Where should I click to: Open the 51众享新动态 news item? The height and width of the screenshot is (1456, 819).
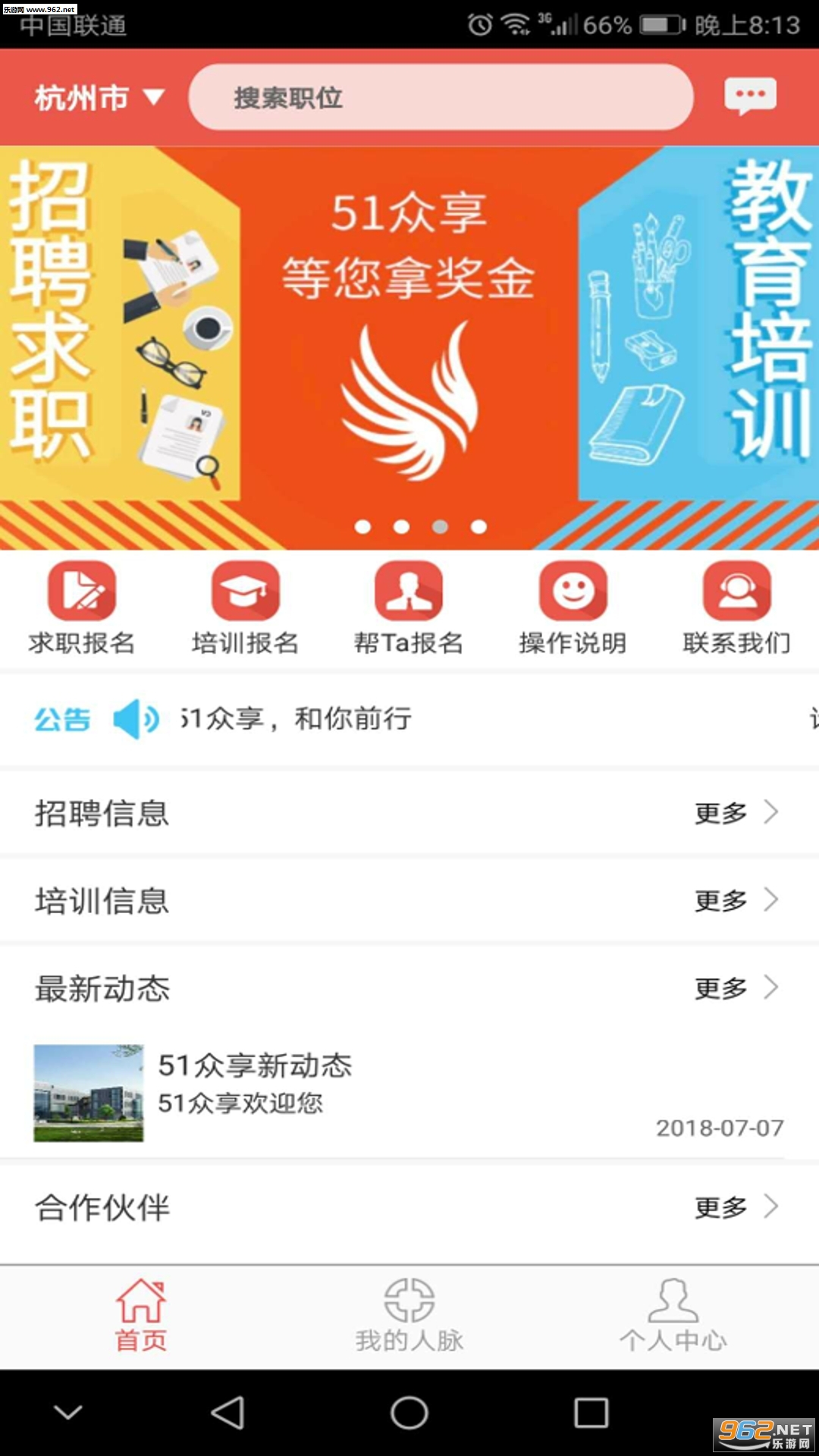pyautogui.click(x=409, y=1092)
